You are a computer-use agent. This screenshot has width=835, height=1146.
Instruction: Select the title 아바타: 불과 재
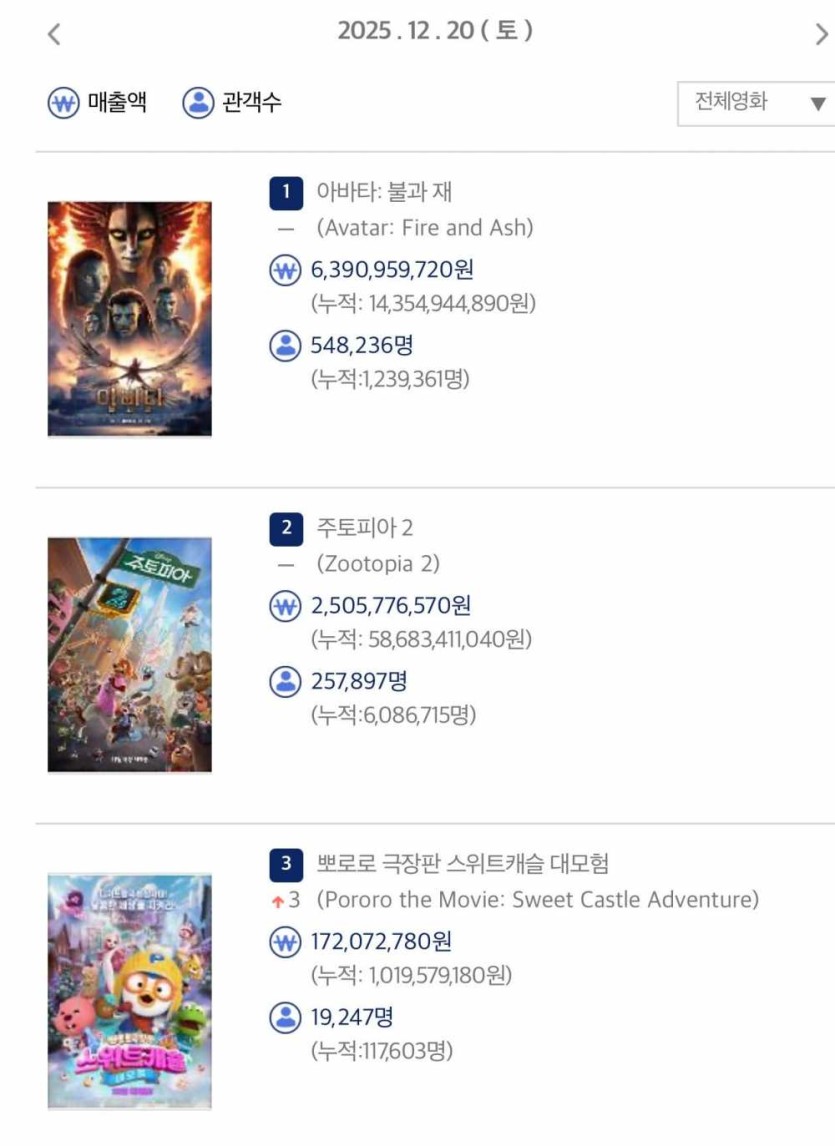tap(384, 191)
